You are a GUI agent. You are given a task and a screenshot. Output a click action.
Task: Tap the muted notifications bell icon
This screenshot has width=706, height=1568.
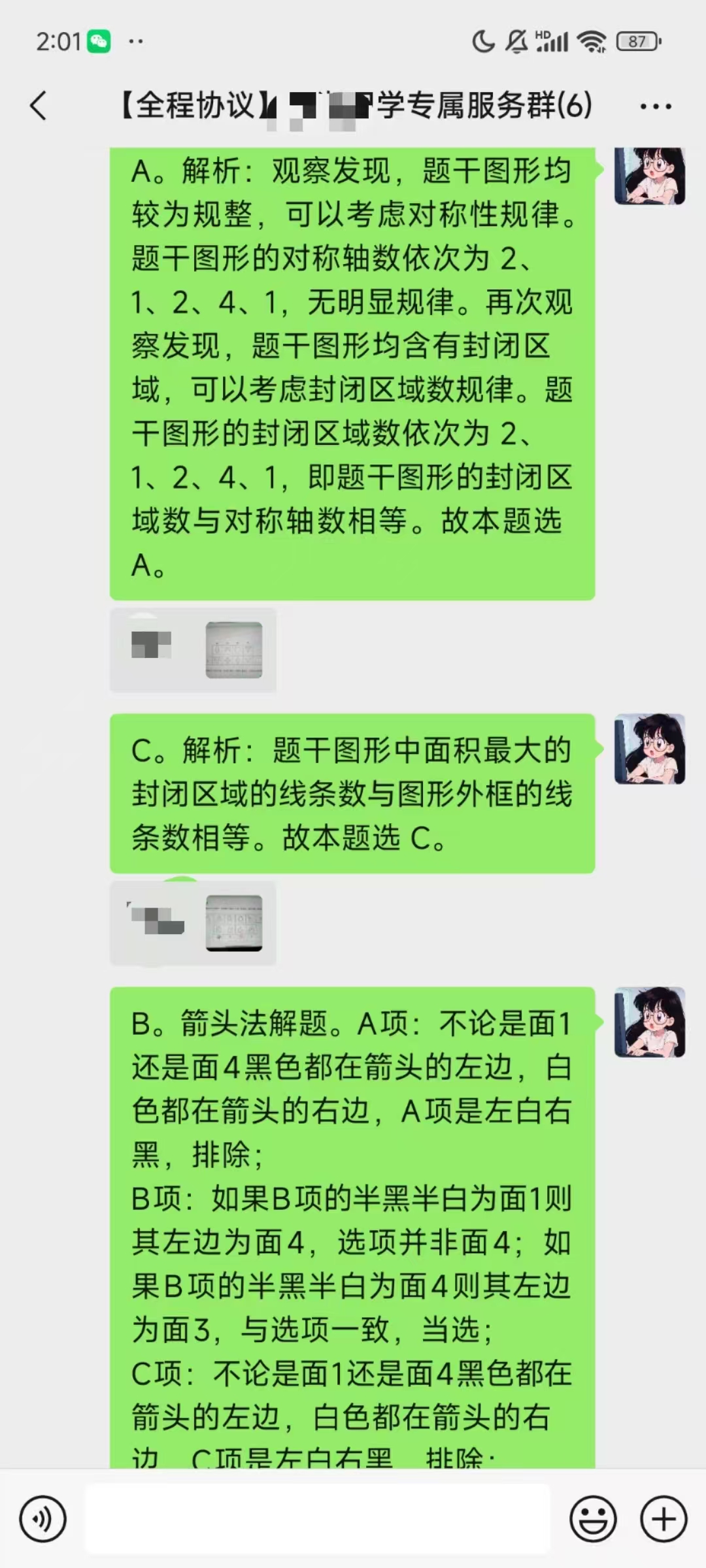pos(516,41)
